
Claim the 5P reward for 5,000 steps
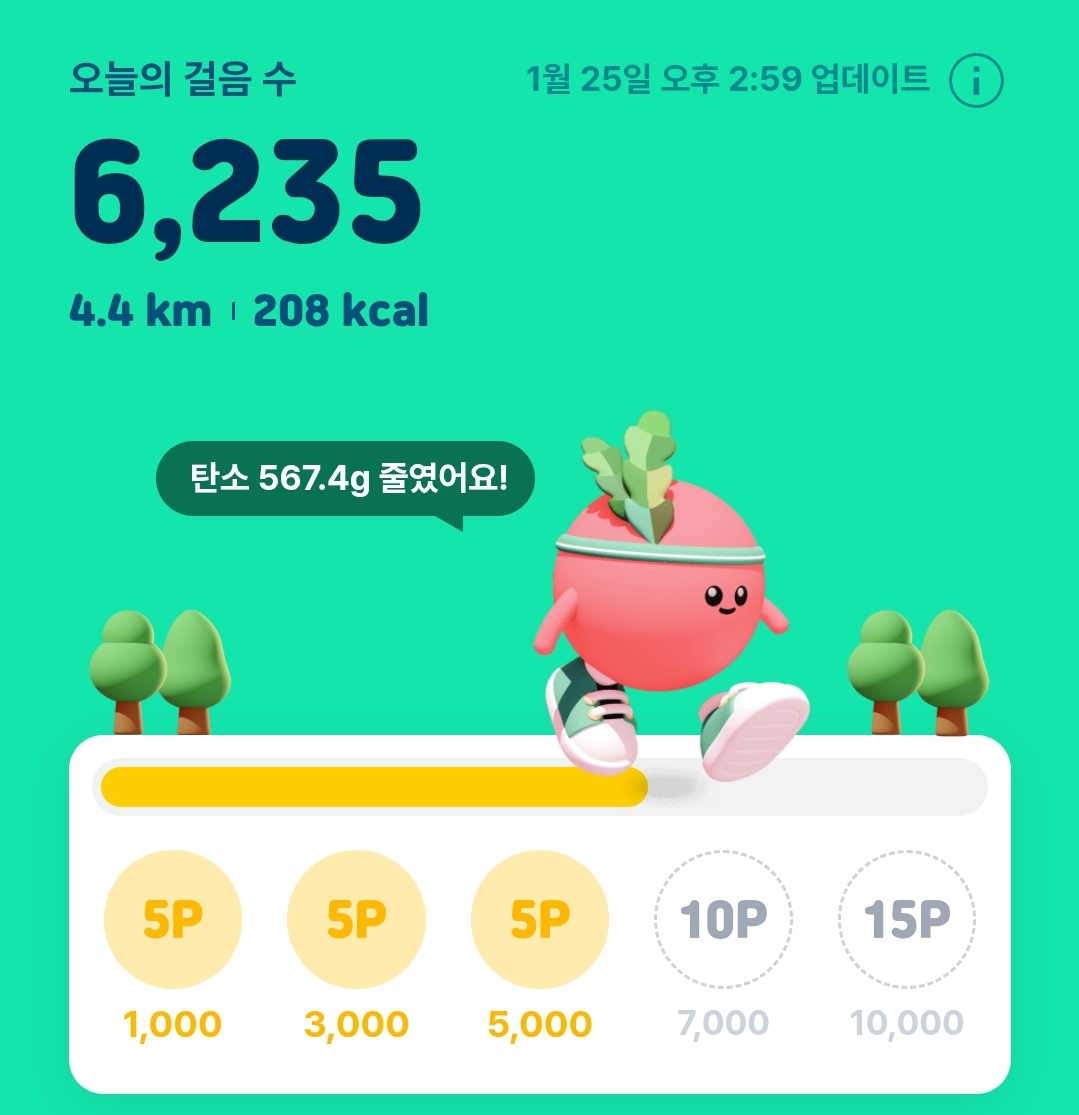(x=540, y=919)
